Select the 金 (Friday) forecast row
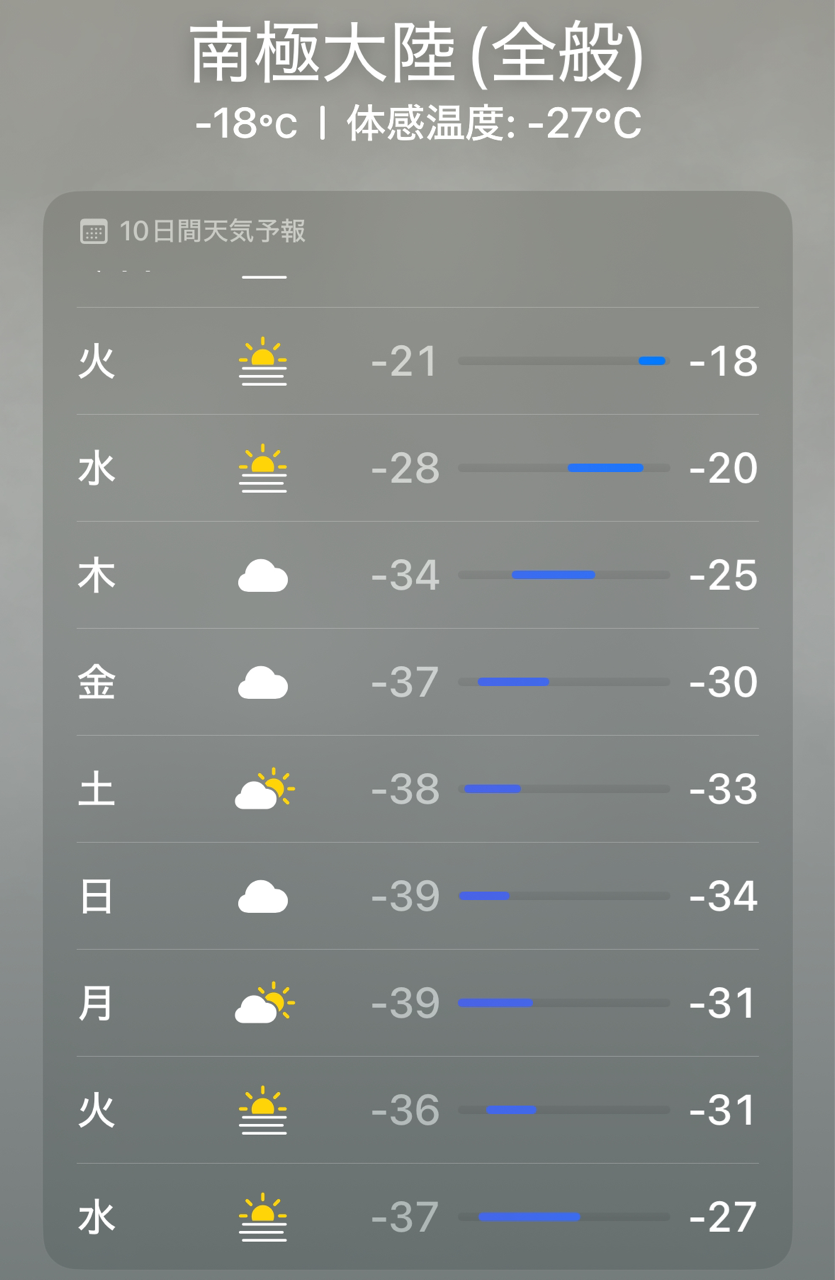Viewport: 835px width, 1280px height. pos(417,682)
